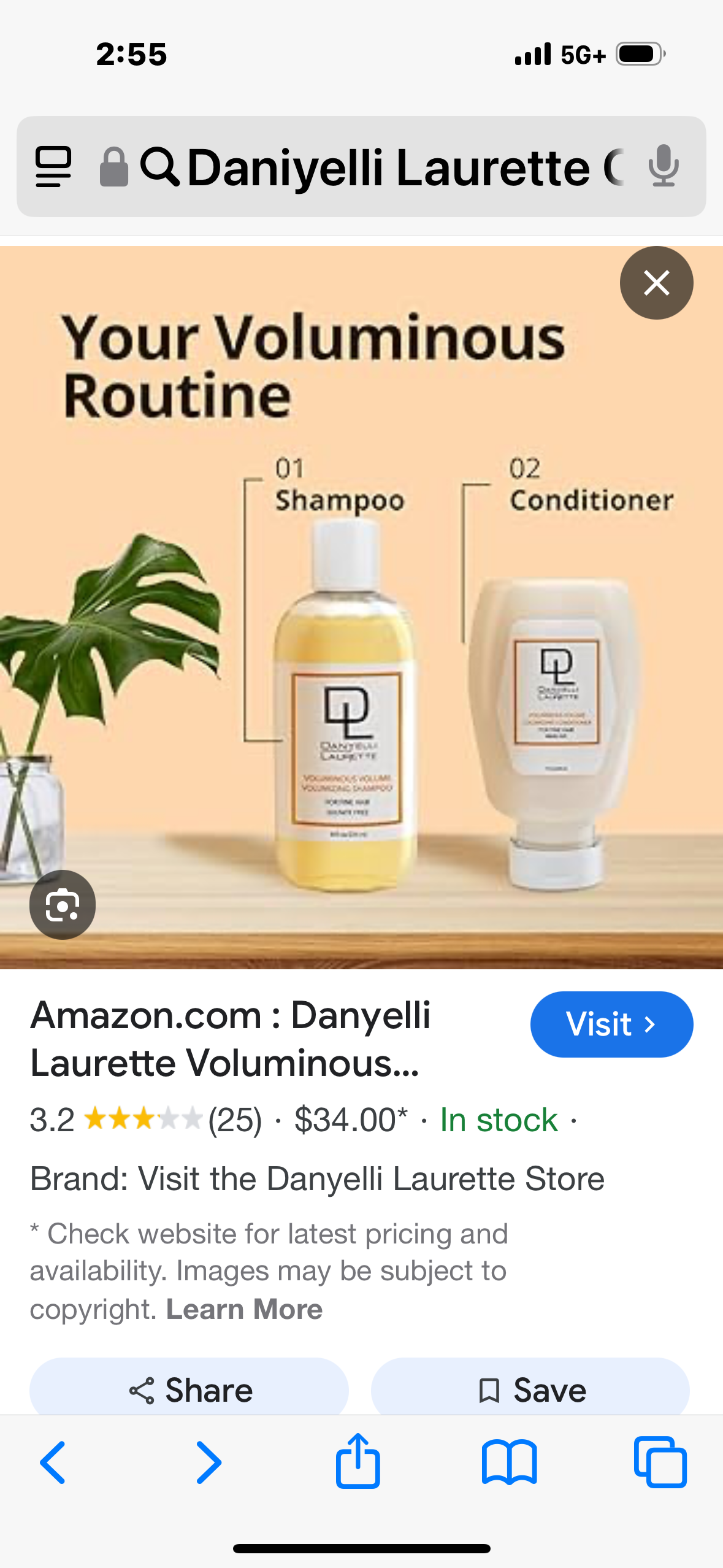
Task: Share this image result
Action: click(x=189, y=1389)
